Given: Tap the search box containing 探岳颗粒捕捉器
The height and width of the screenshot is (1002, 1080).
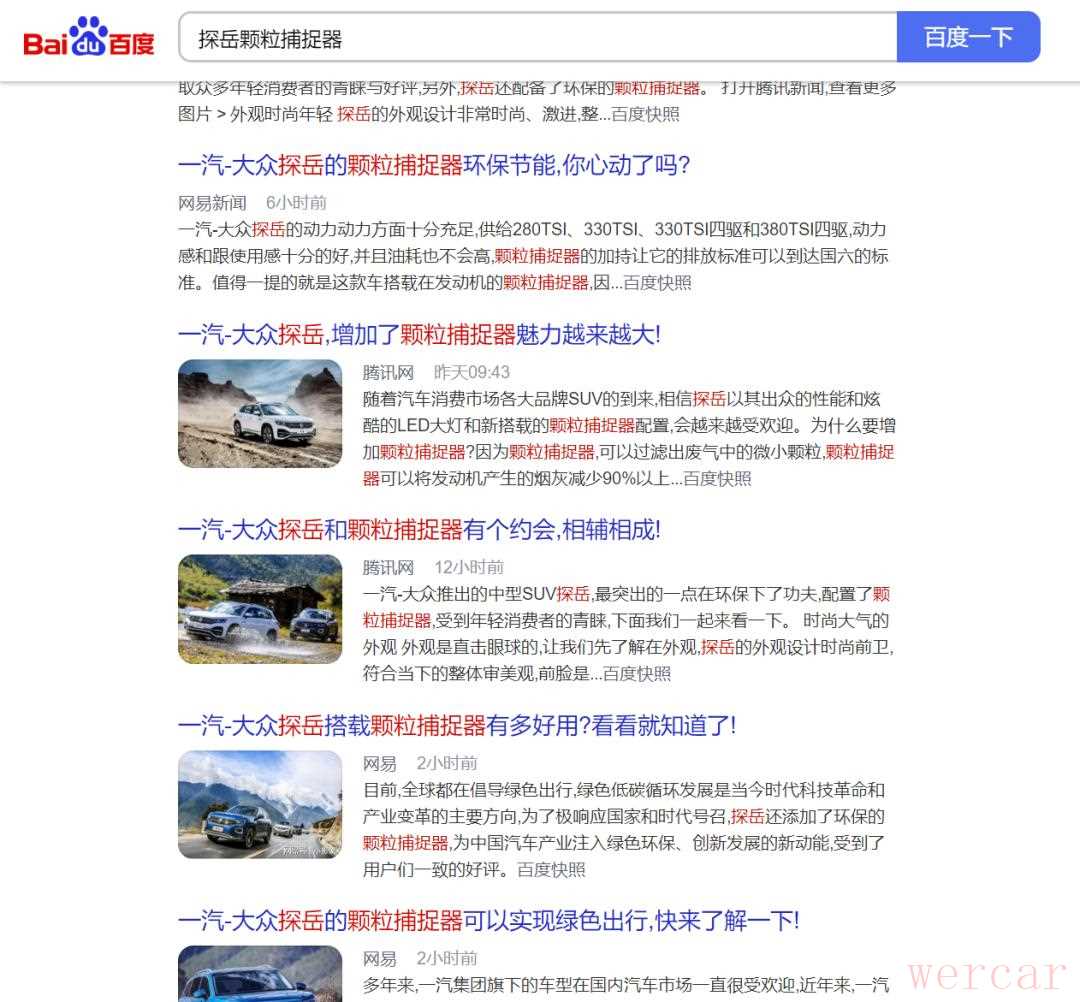Looking at the screenshot, I should click(538, 39).
